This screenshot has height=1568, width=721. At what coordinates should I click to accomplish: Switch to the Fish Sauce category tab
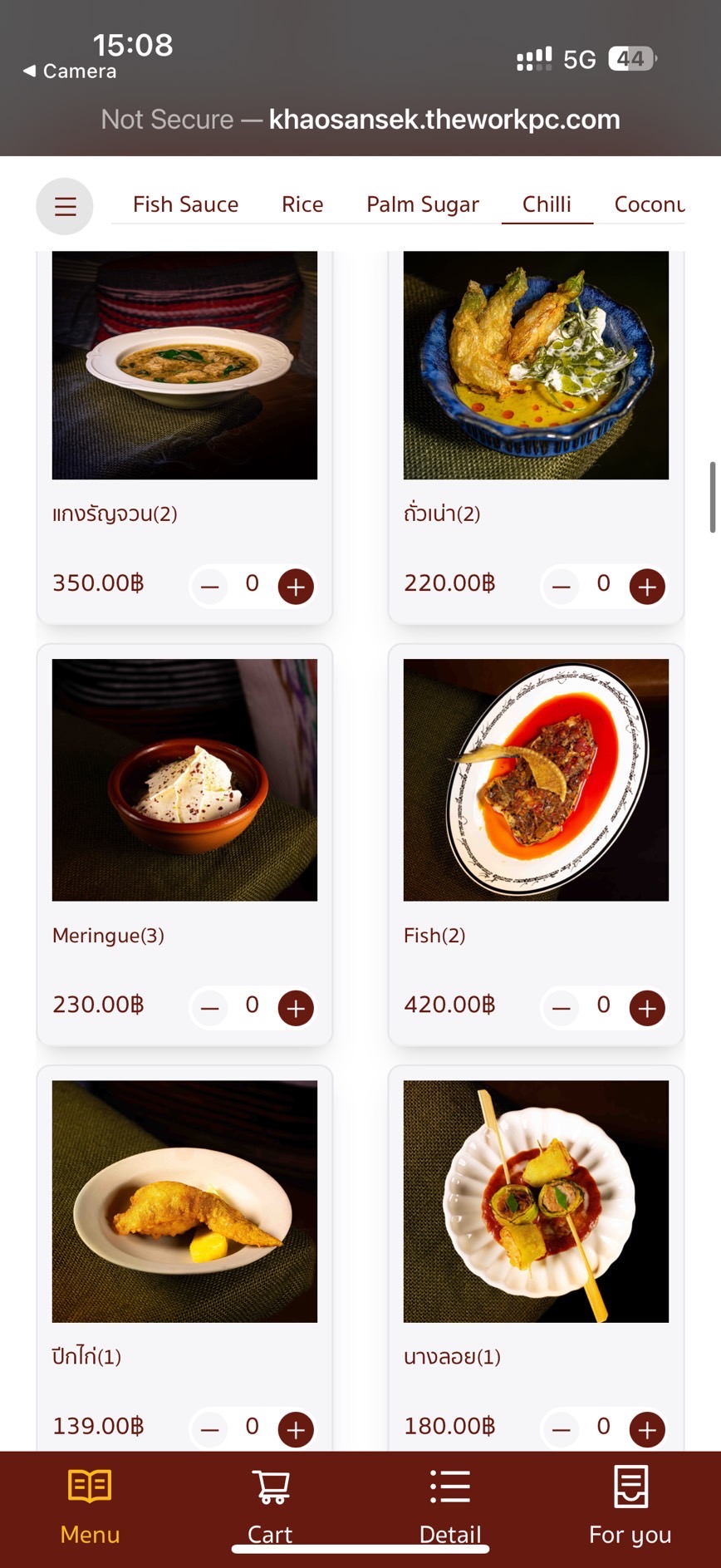(x=185, y=204)
